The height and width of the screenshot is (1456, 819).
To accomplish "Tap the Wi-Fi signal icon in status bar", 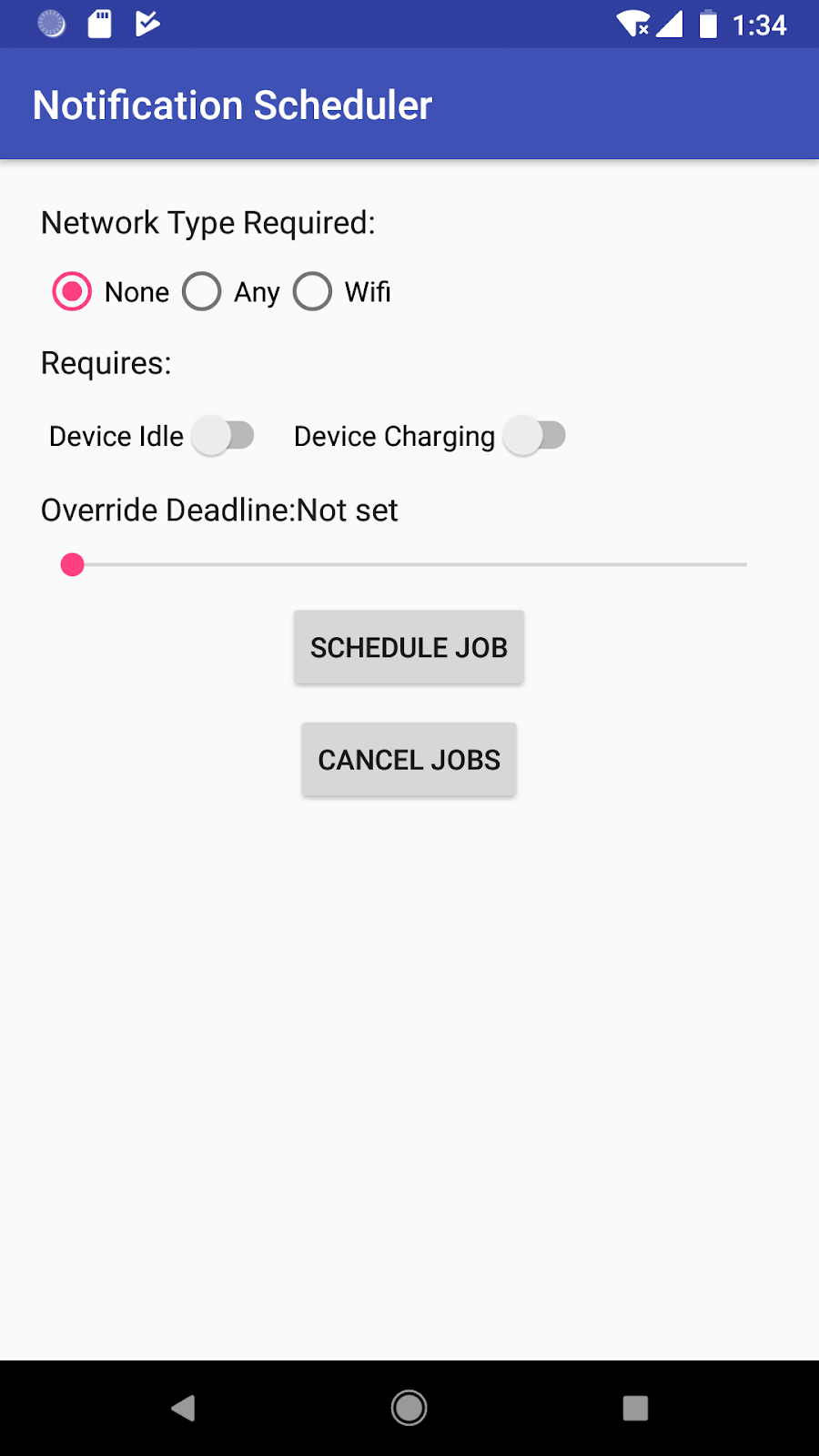I will tap(632, 24).
